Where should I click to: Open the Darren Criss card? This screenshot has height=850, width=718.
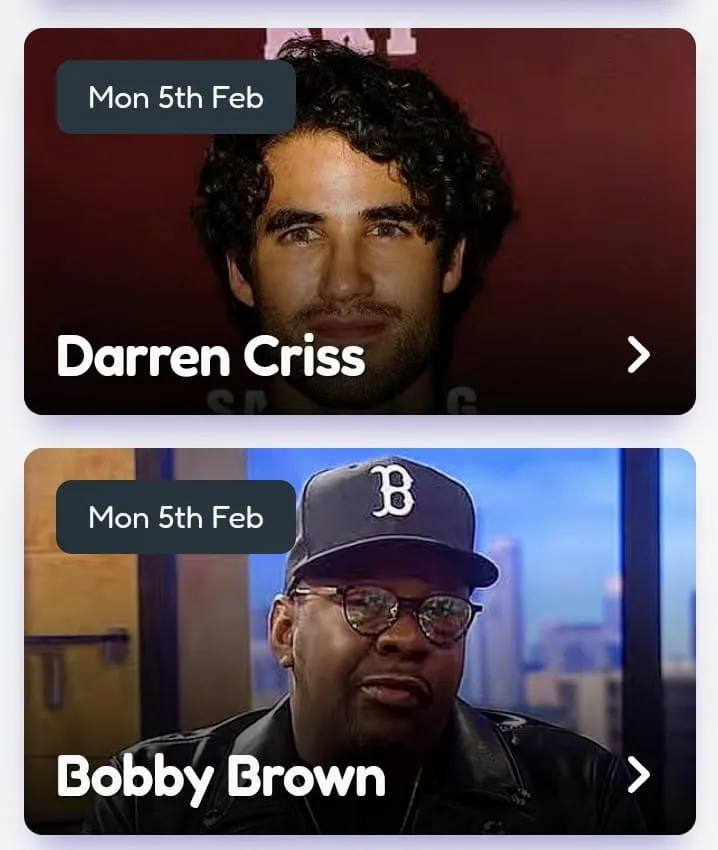pyautogui.click(x=359, y=222)
